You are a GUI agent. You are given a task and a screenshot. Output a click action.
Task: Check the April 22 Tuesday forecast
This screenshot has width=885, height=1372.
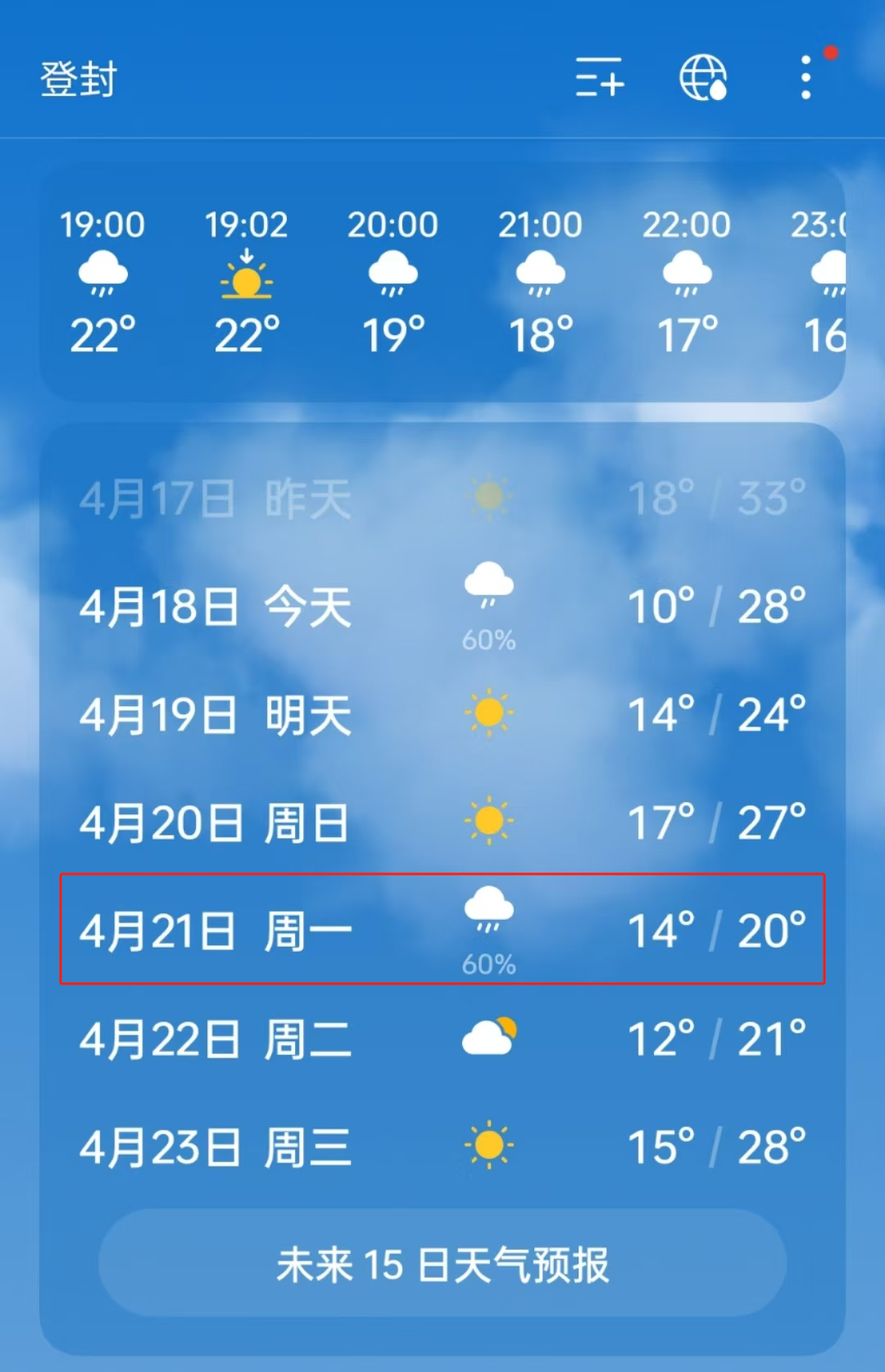pos(442,1039)
